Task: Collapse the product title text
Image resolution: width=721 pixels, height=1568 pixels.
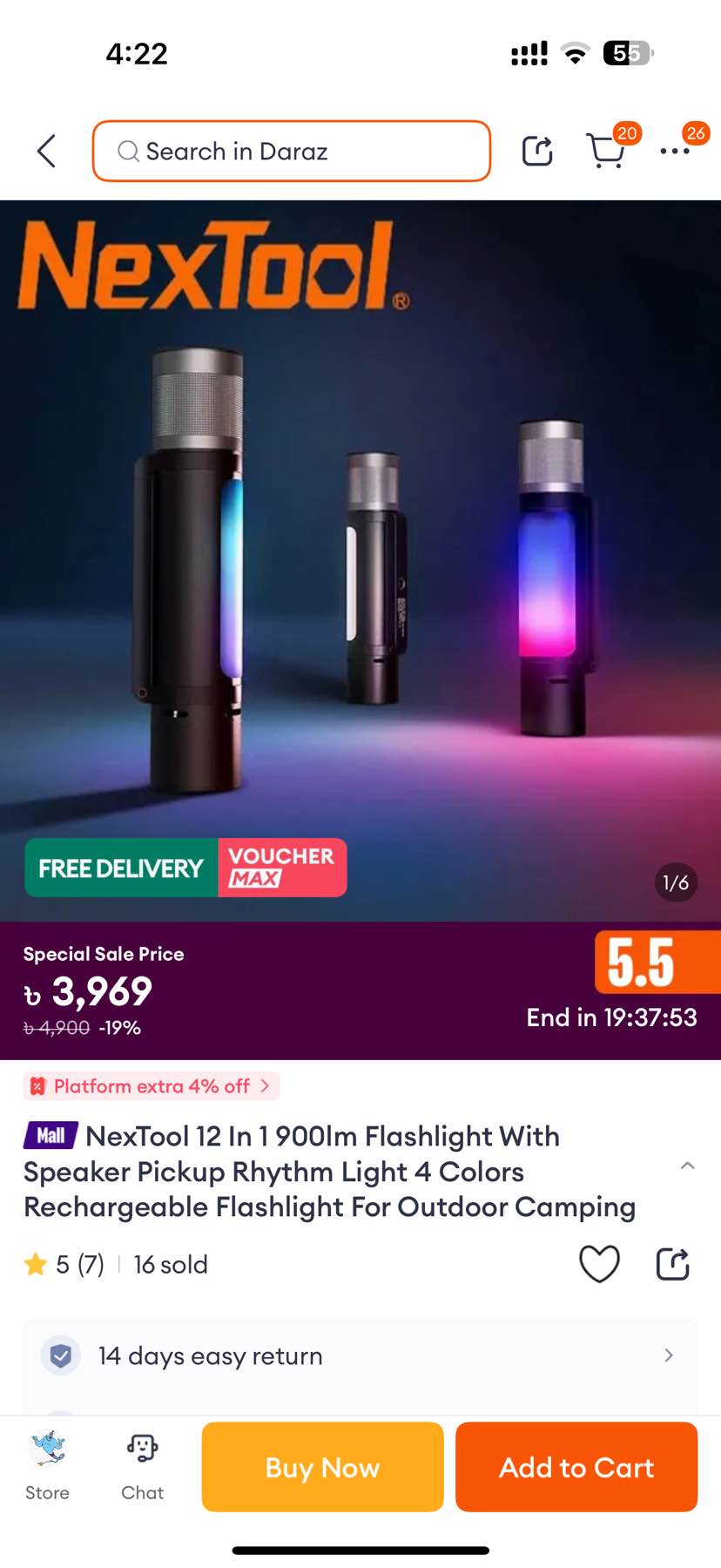Action: (x=687, y=1166)
